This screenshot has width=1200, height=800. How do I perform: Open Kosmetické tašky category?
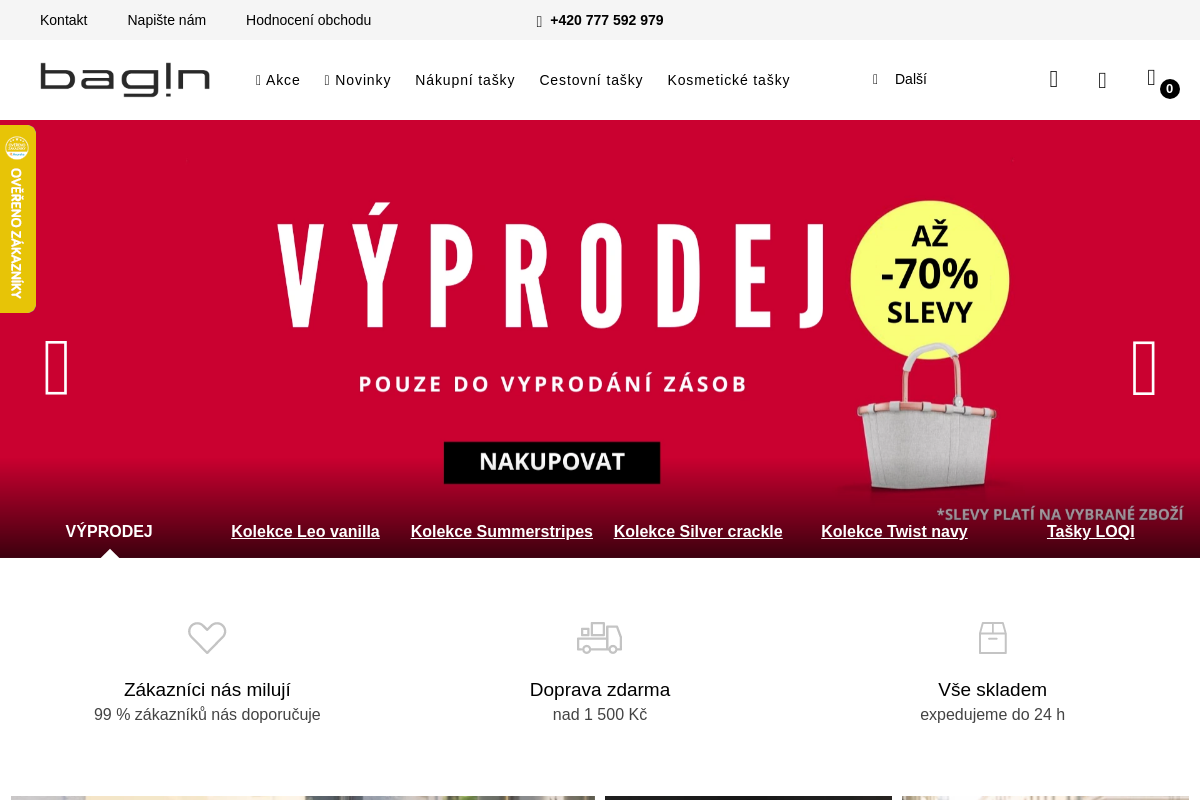(728, 80)
